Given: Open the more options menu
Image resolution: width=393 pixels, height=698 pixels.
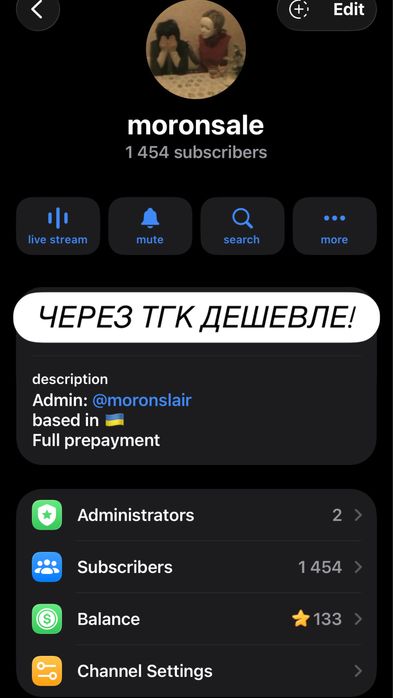Looking at the screenshot, I should [x=334, y=226].
